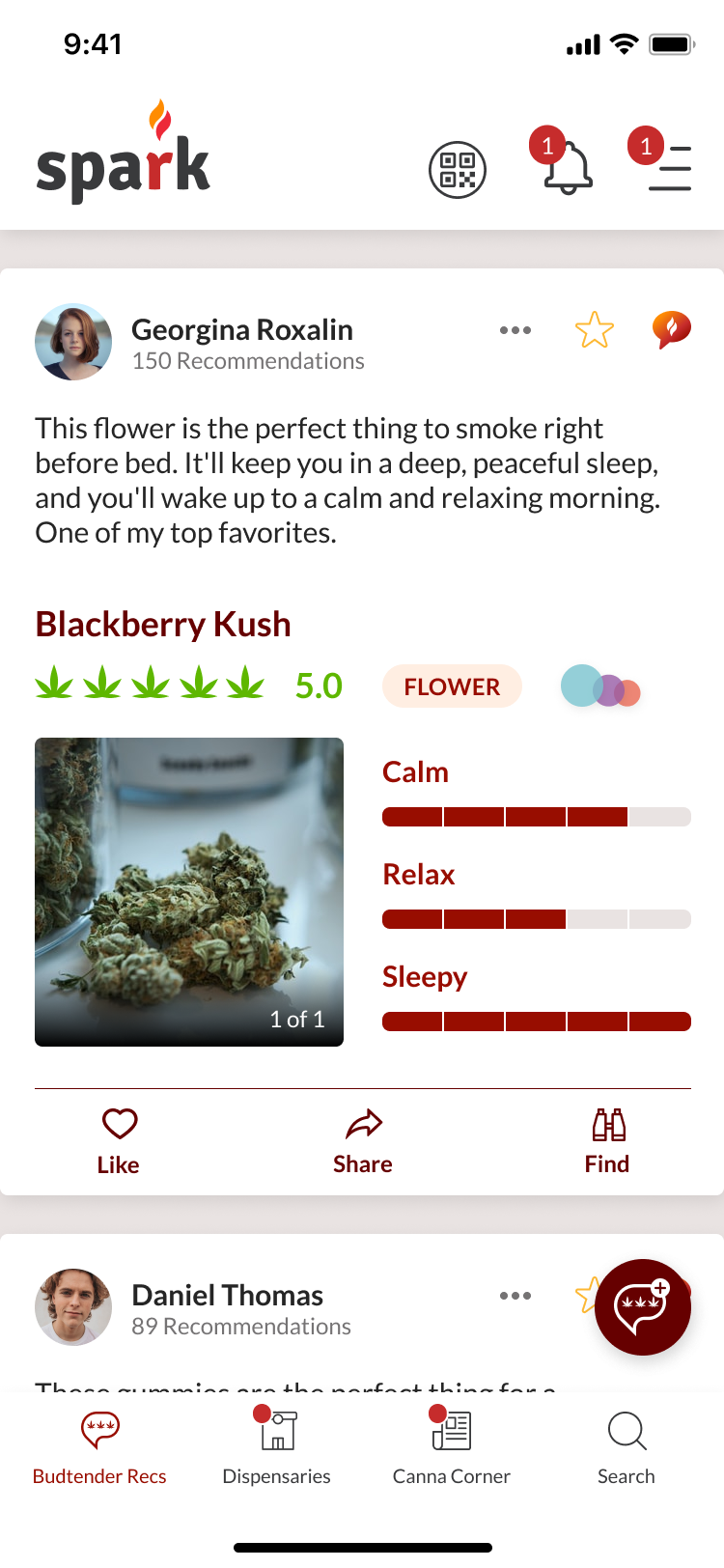The width and height of the screenshot is (724, 1568).
Task: Create a new recommendation with the floating button
Action: [x=643, y=1307]
